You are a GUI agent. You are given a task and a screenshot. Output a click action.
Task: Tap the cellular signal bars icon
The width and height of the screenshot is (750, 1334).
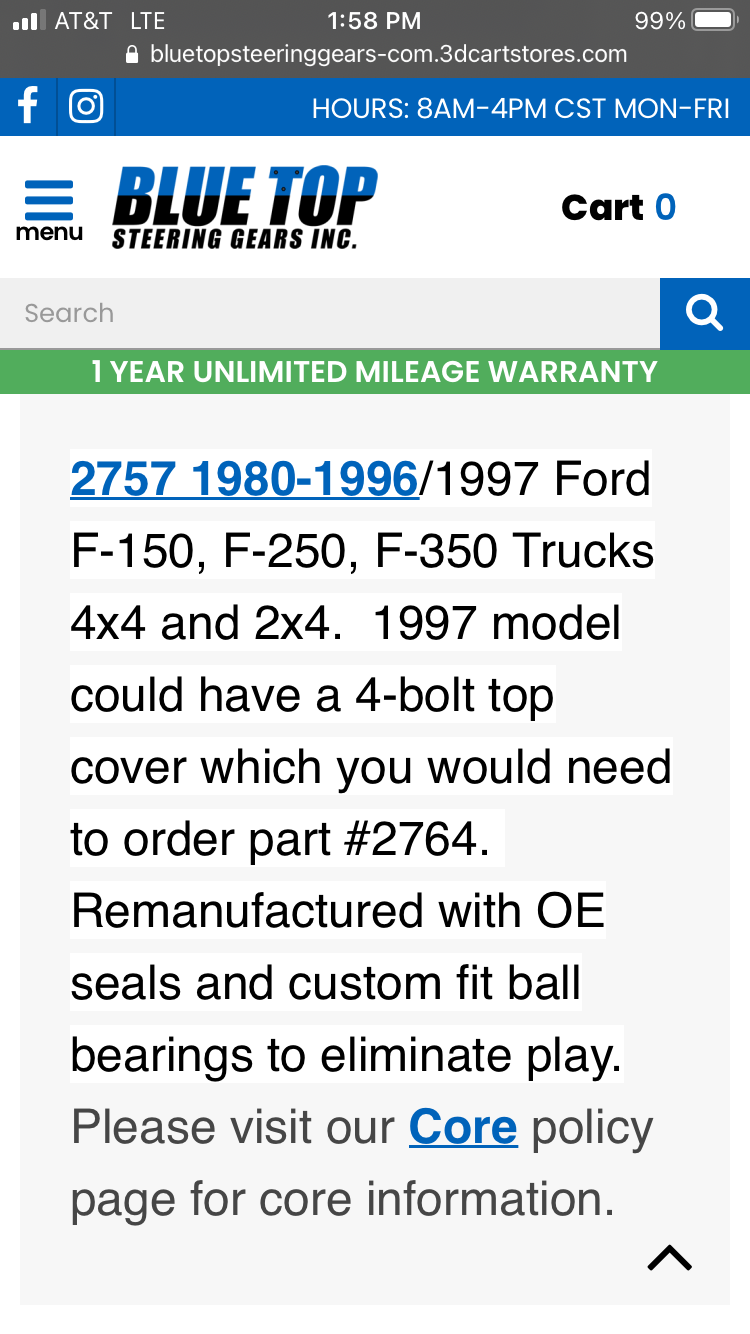point(26,19)
